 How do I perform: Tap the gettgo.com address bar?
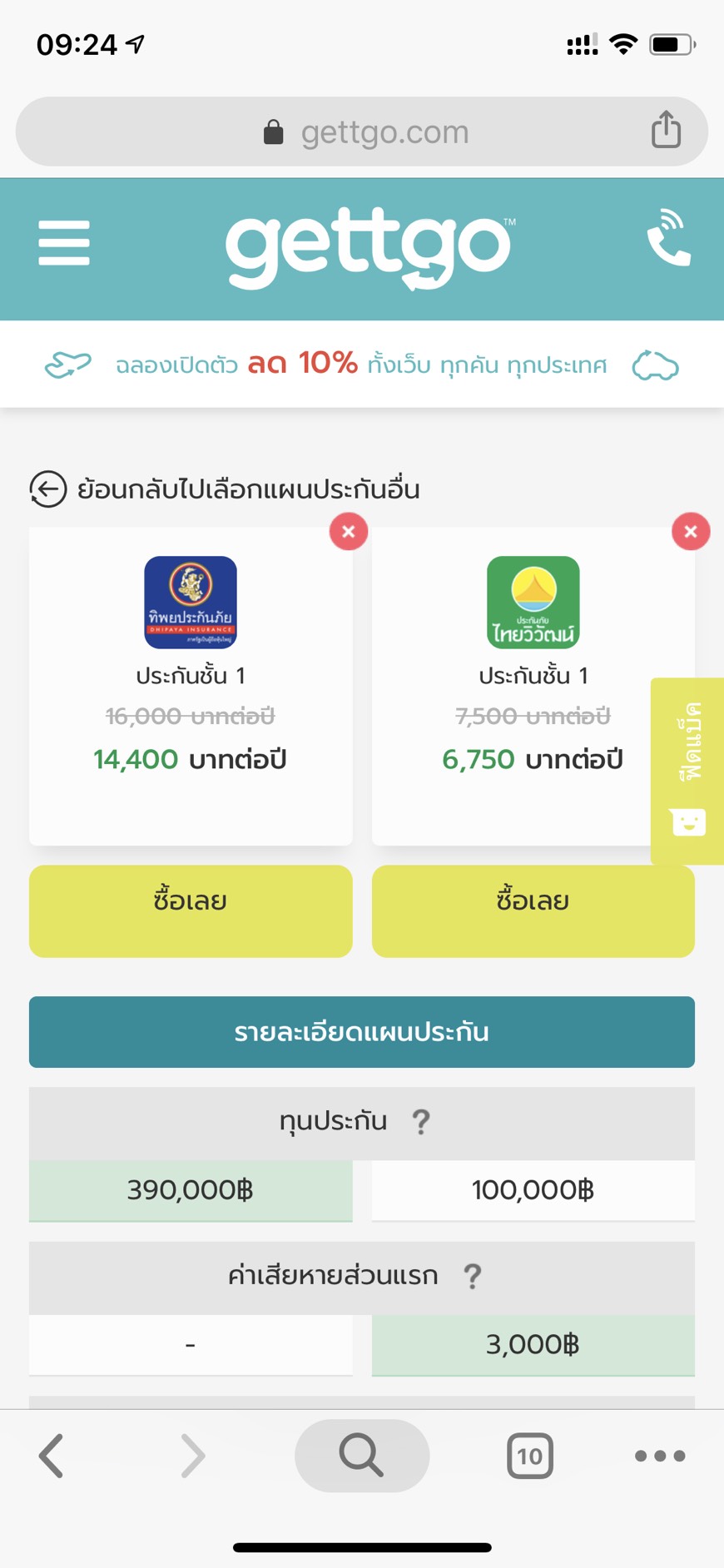click(x=366, y=132)
